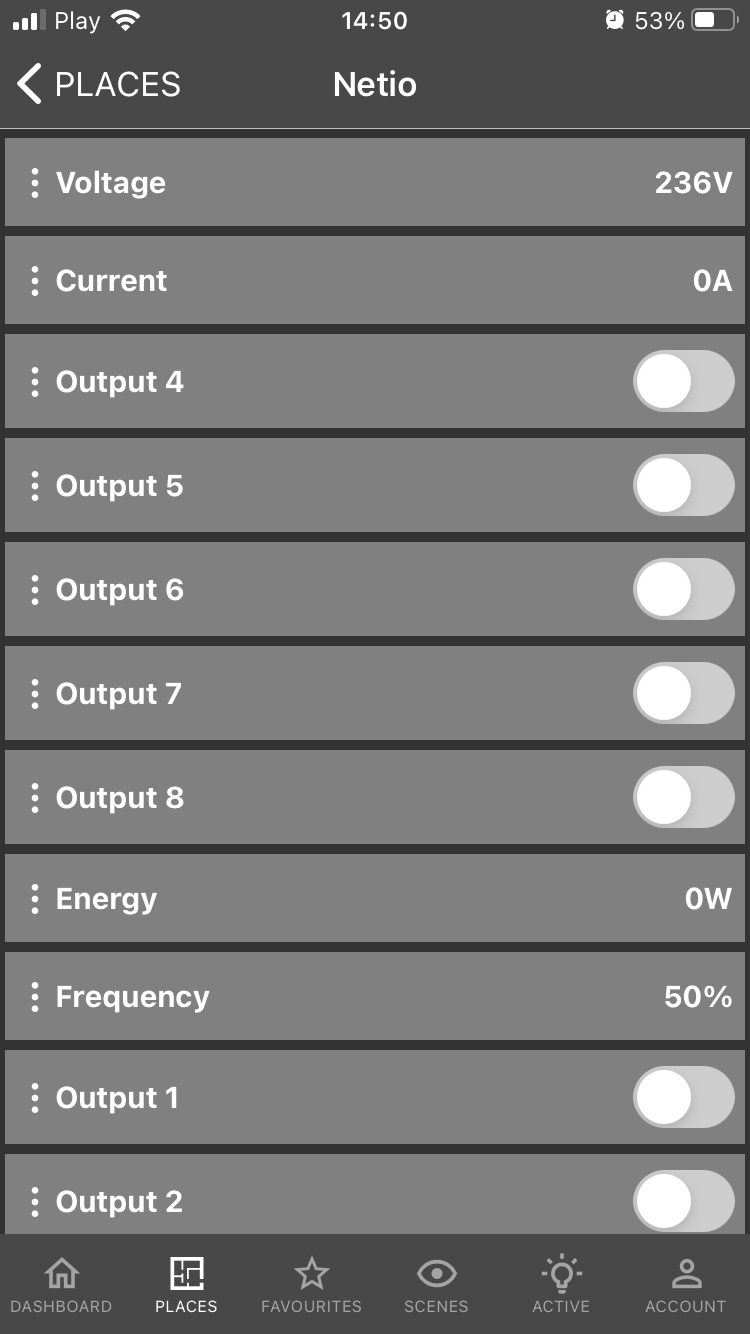Screen dimensions: 750x1334
Task: Open the Places tab
Action: click(x=186, y=1285)
